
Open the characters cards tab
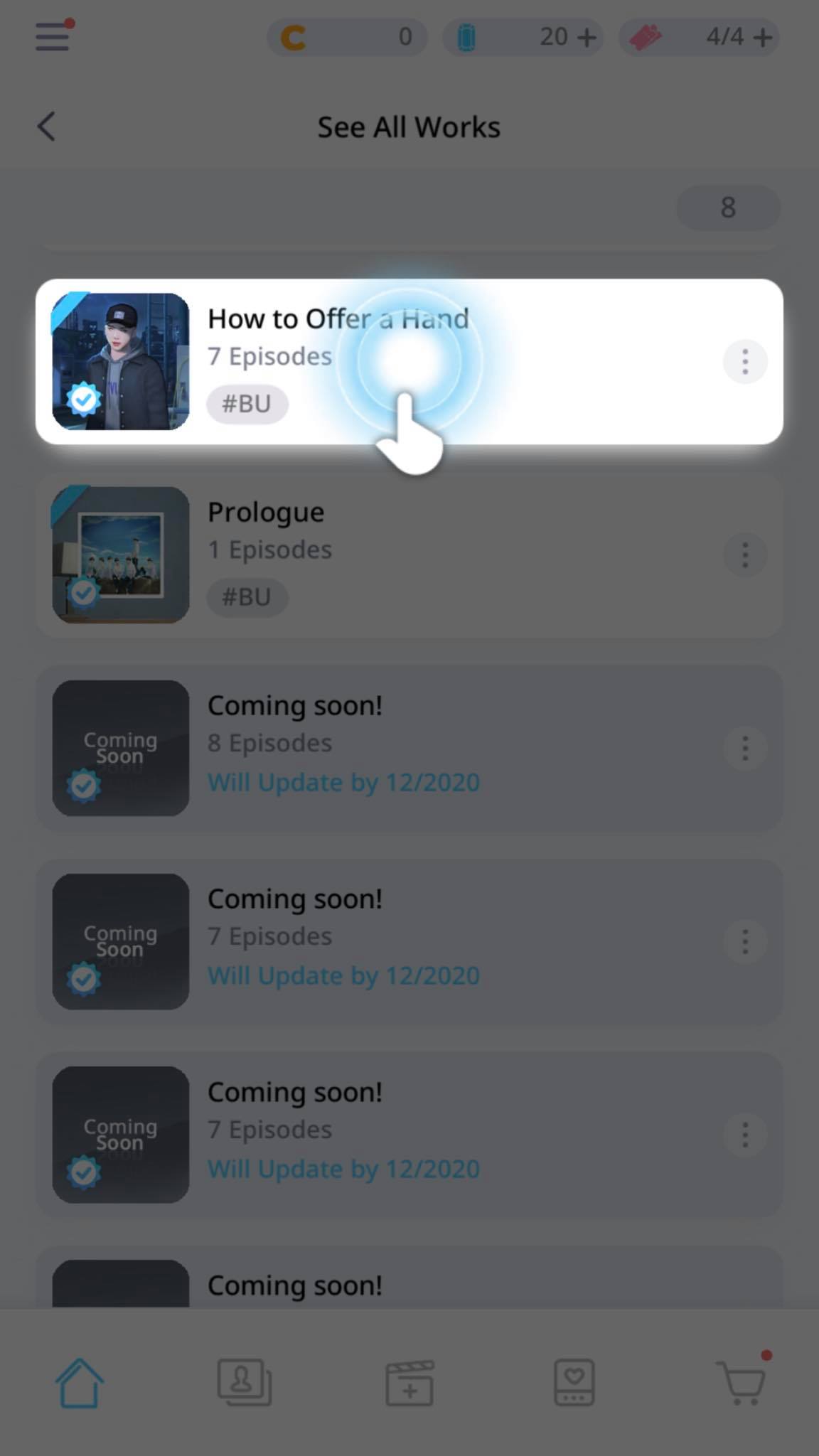pos(244,1383)
